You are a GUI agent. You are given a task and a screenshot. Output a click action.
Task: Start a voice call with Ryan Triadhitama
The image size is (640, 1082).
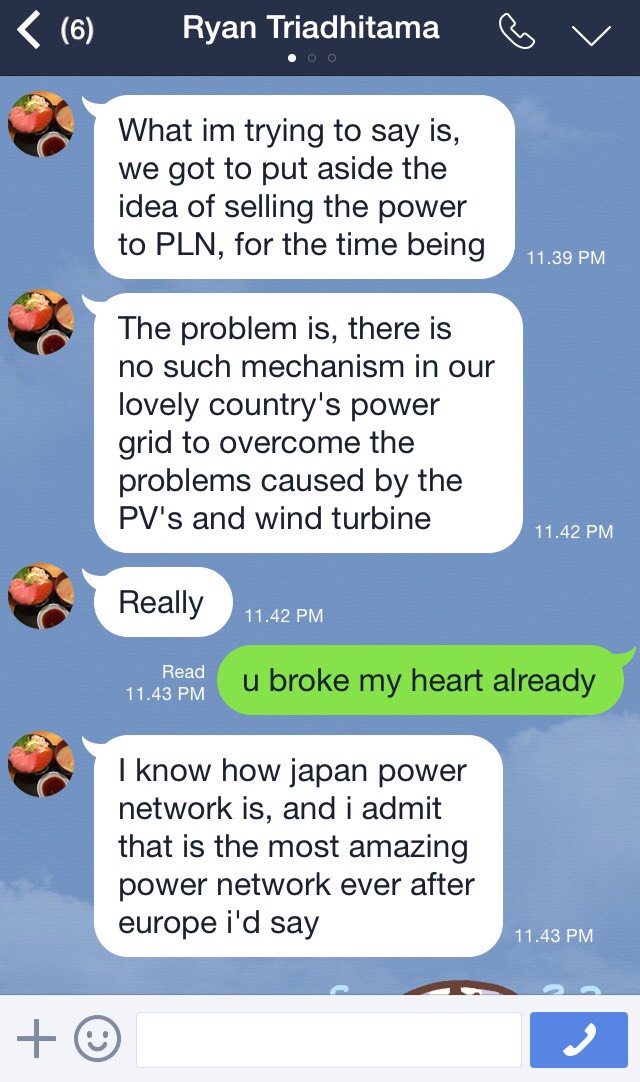[516, 33]
